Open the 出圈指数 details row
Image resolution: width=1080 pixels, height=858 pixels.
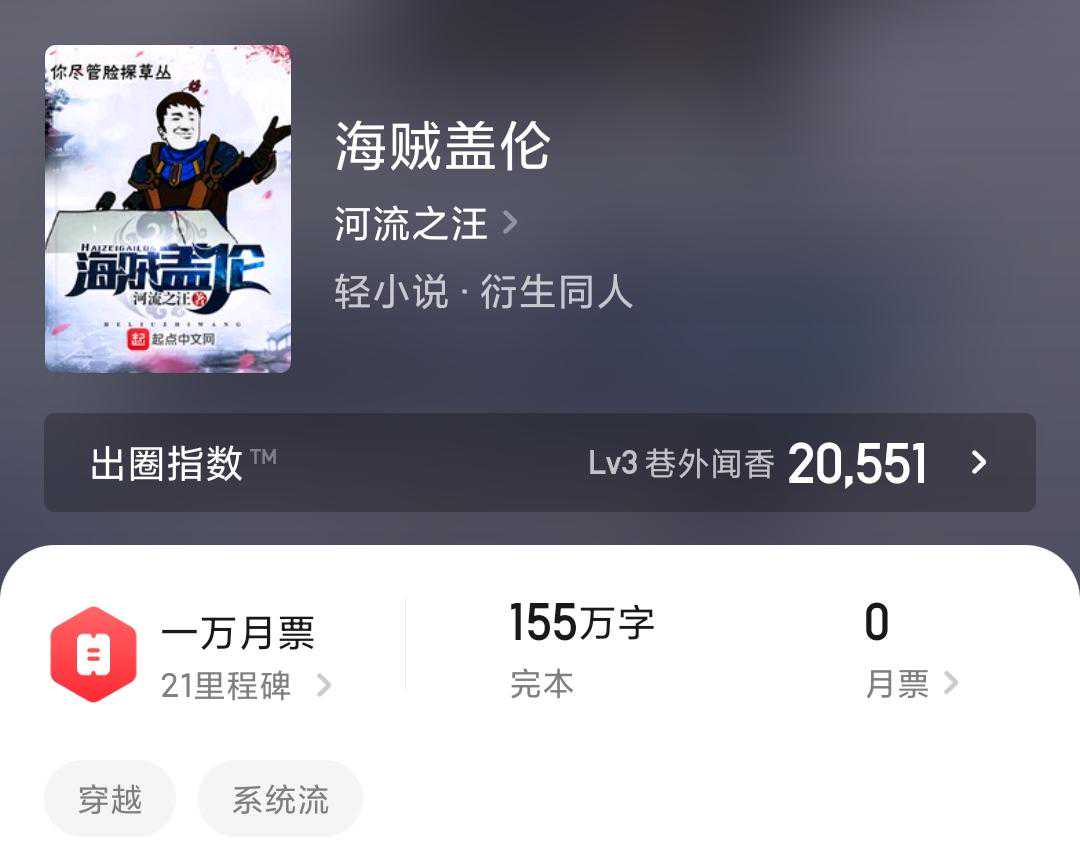[540, 463]
